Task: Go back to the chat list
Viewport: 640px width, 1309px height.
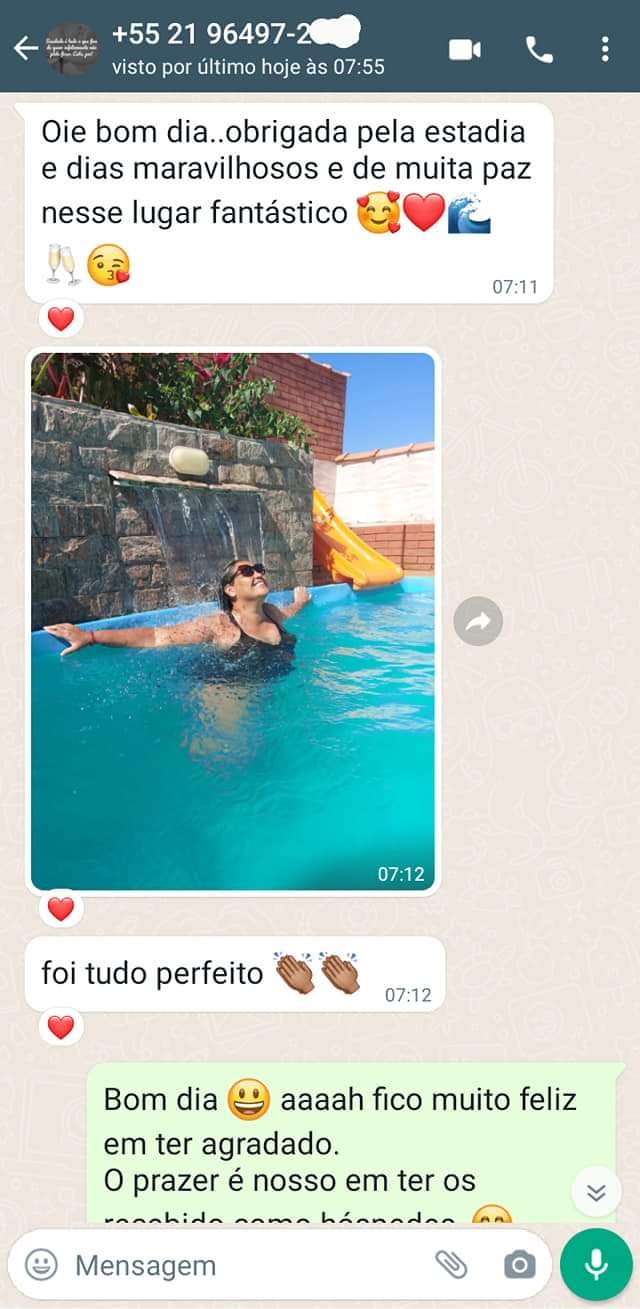Action: (24, 48)
